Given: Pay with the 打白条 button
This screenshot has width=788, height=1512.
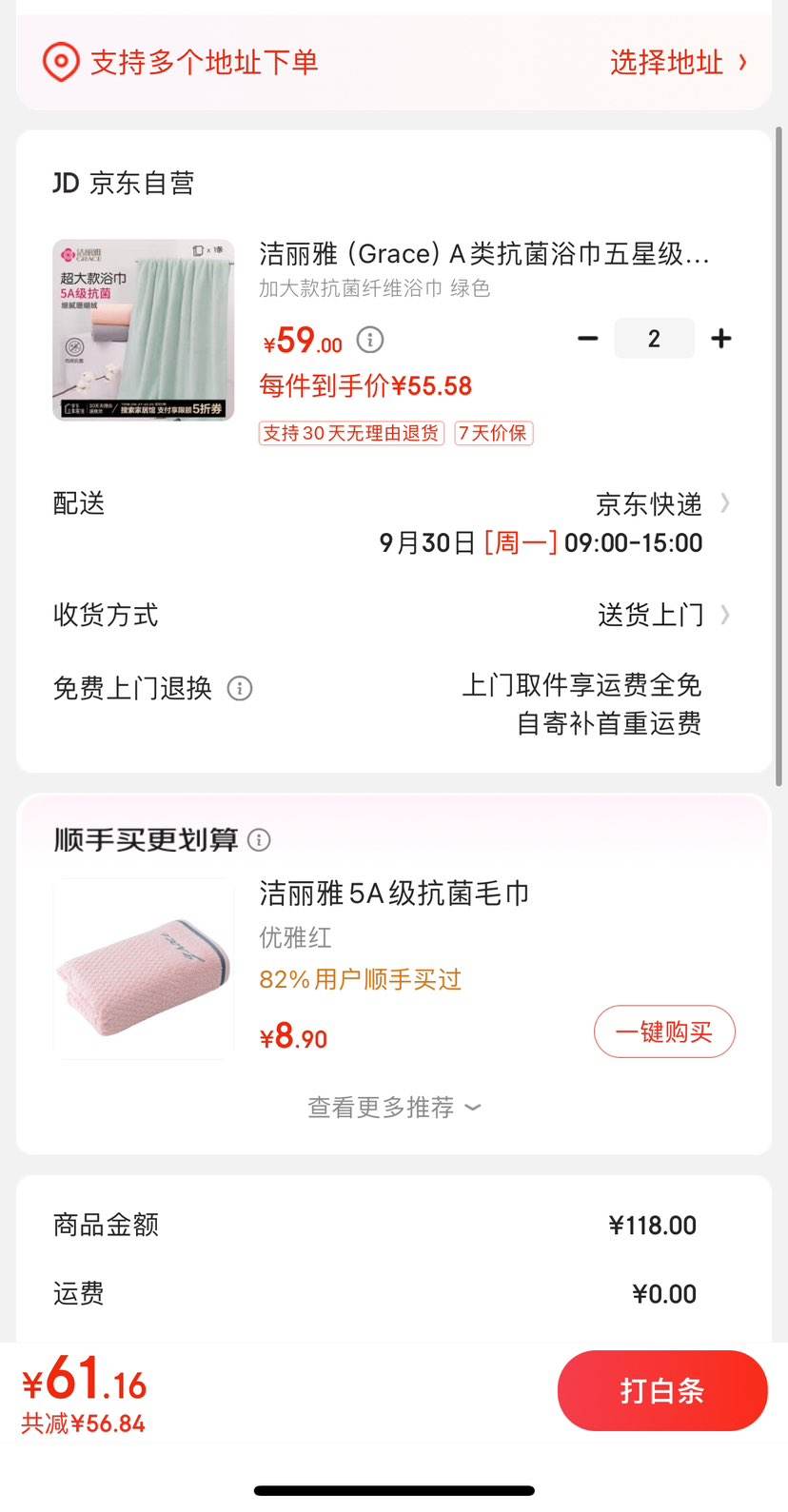Looking at the screenshot, I should (x=662, y=1391).
